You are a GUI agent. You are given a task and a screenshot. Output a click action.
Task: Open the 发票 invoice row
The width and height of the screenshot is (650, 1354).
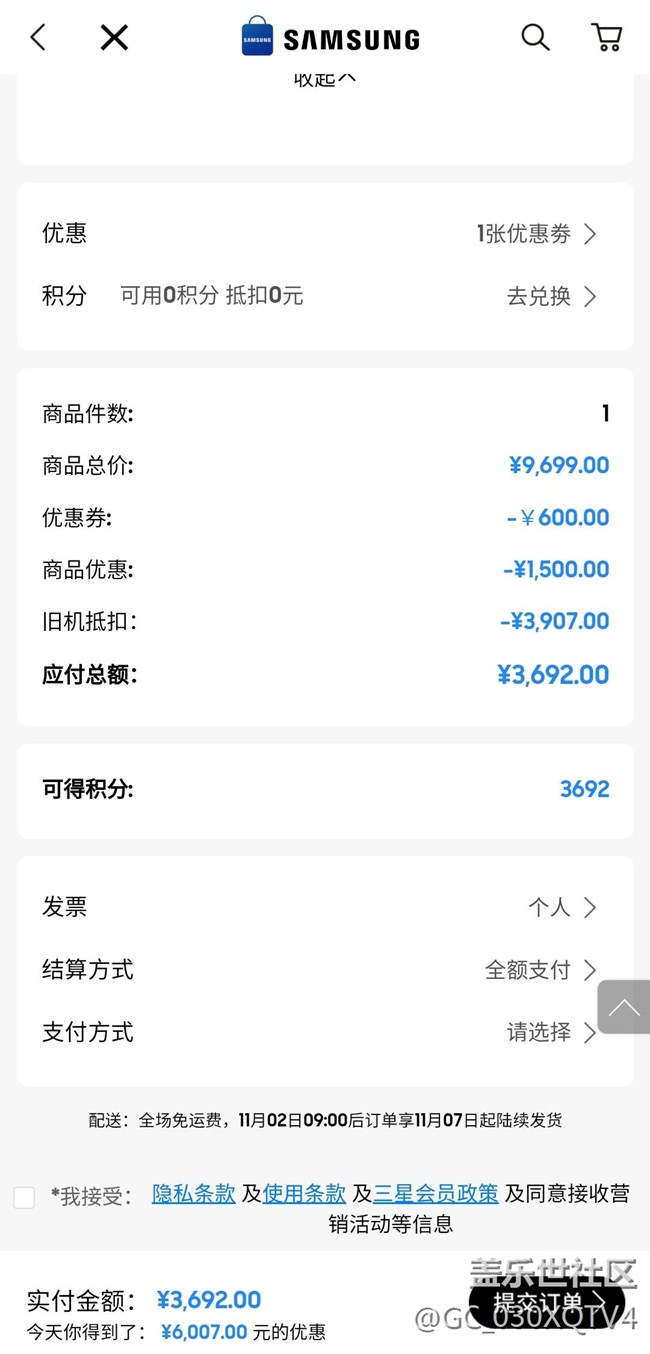point(325,907)
